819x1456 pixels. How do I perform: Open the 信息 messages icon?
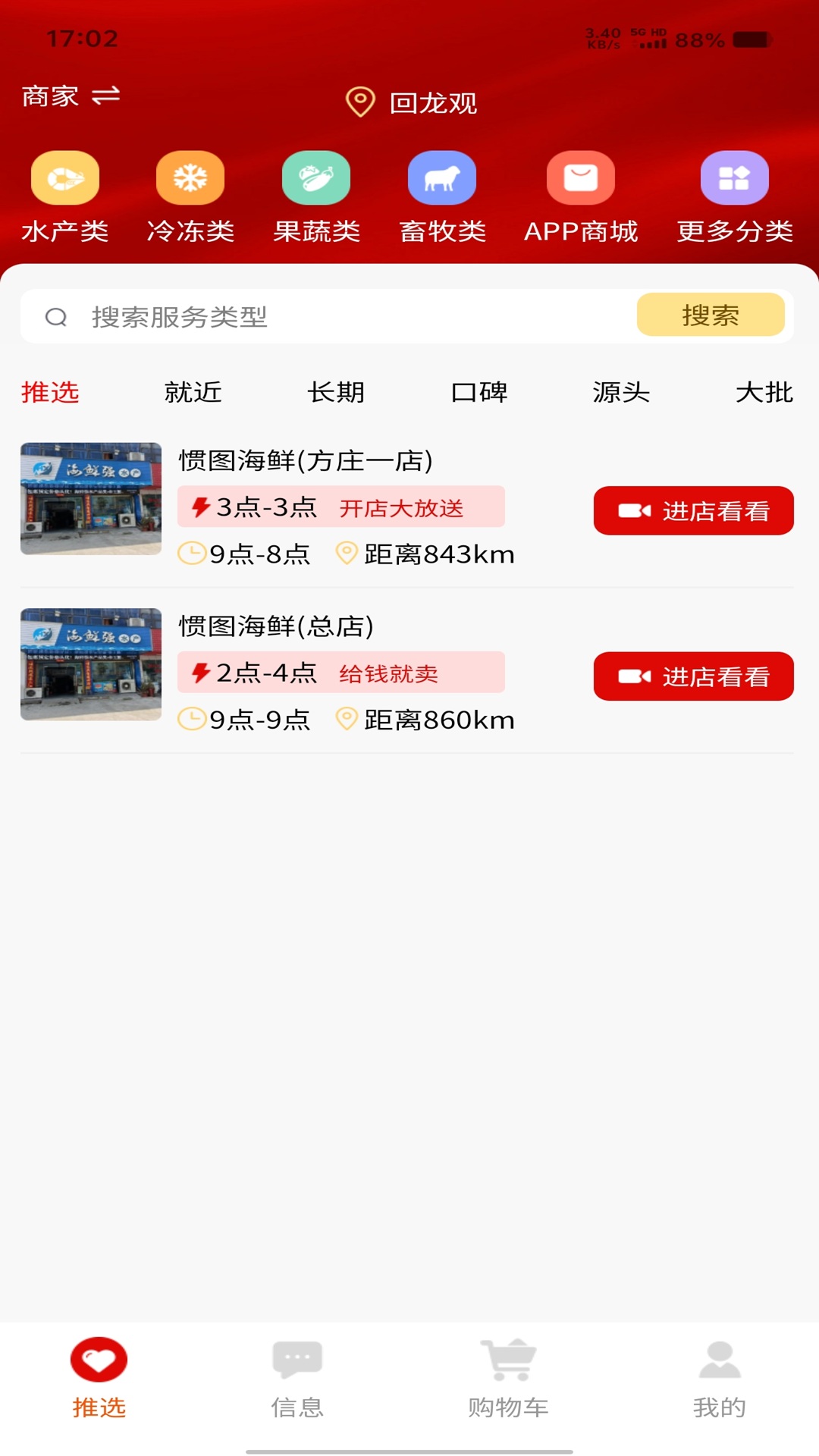click(x=297, y=1357)
